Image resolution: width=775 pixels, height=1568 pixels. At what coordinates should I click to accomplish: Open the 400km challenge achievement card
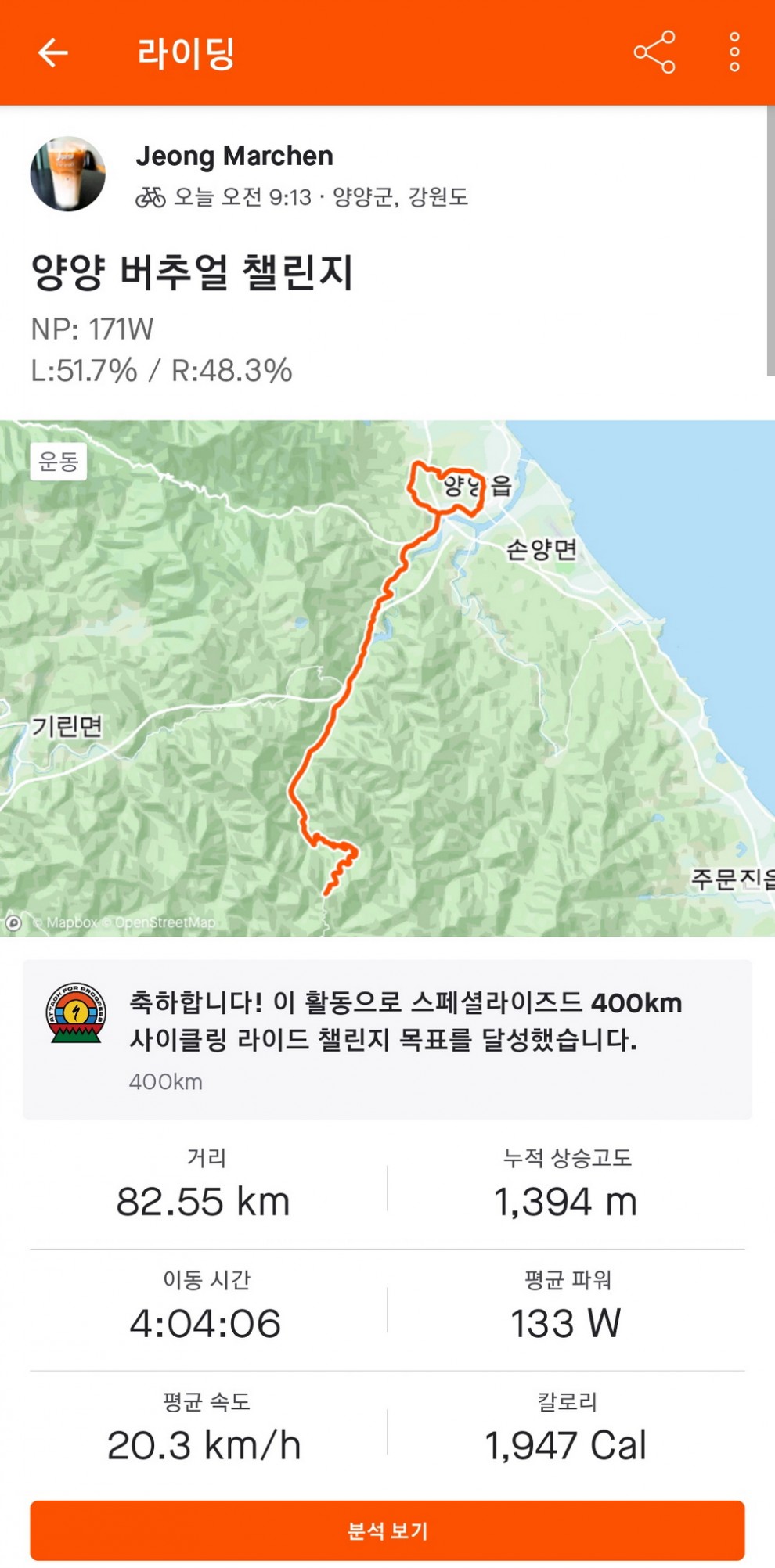pos(387,1039)
